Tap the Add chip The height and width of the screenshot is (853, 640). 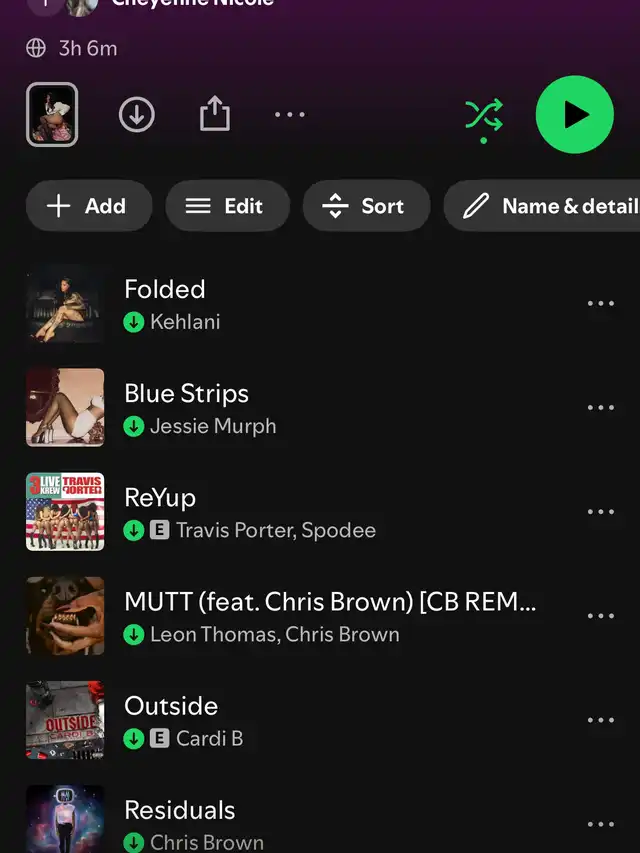pos(88,206)
